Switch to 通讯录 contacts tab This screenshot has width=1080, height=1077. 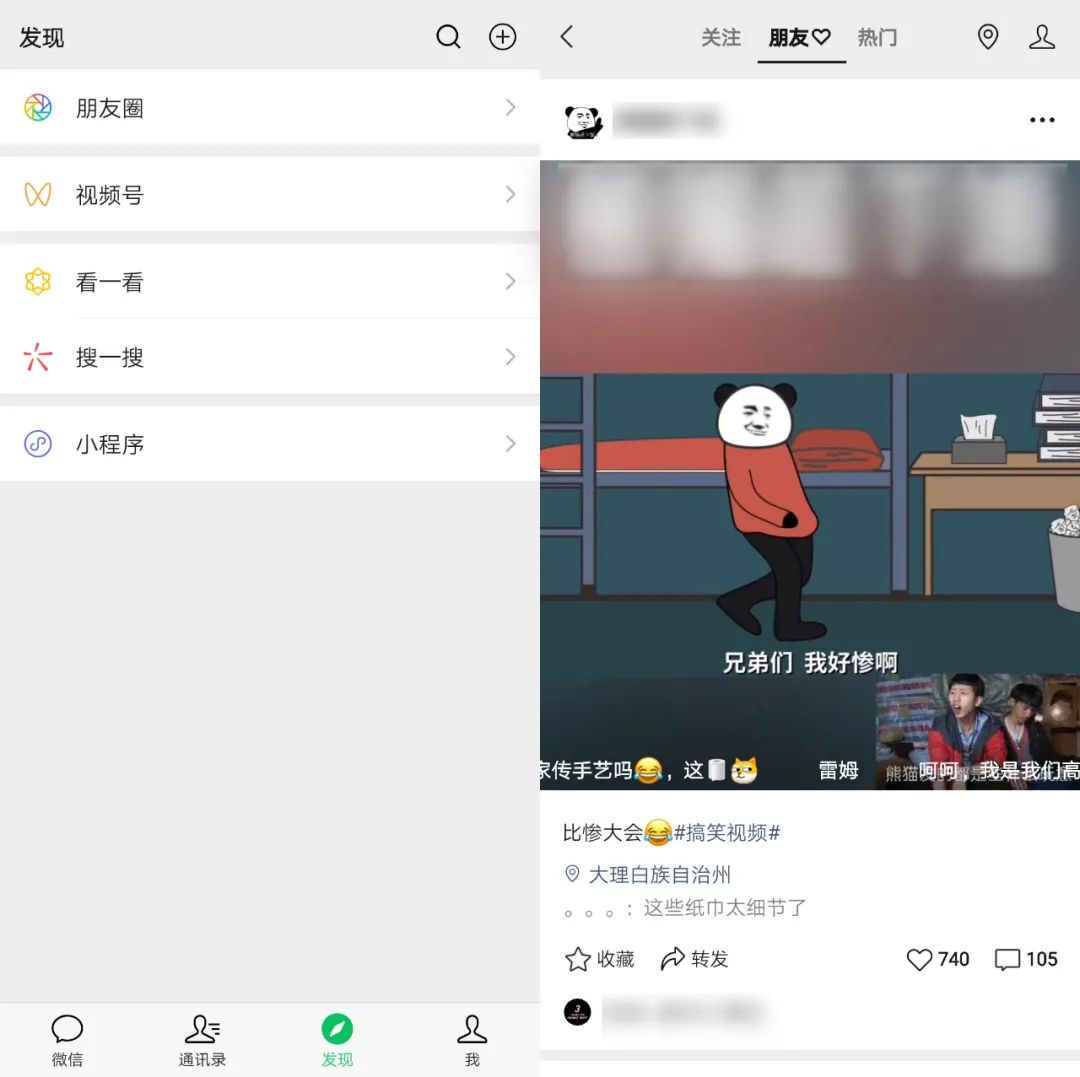coord(202,1040)
